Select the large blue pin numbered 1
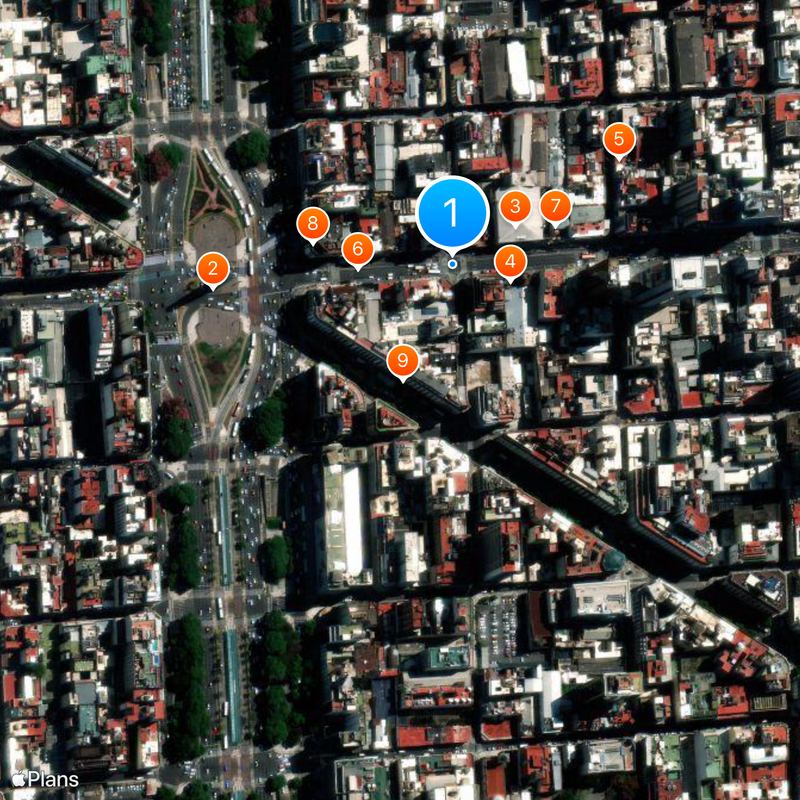Screen dimensions: 800x800 pyautogui.click(x=451, y=213)
